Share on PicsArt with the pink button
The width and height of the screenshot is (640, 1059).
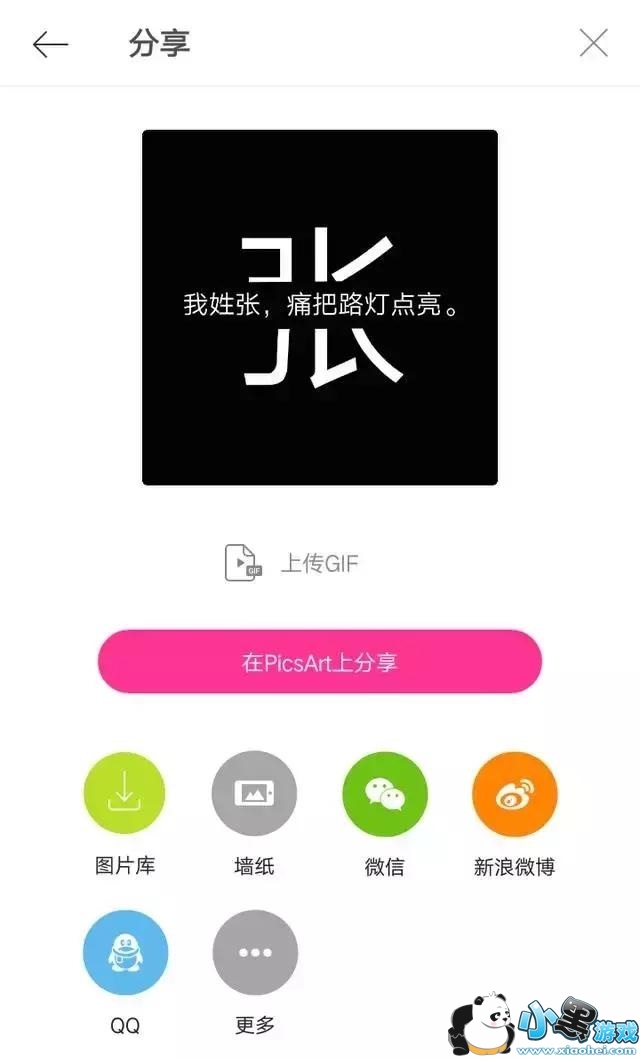pyautogui.click(x=320, y=662)
